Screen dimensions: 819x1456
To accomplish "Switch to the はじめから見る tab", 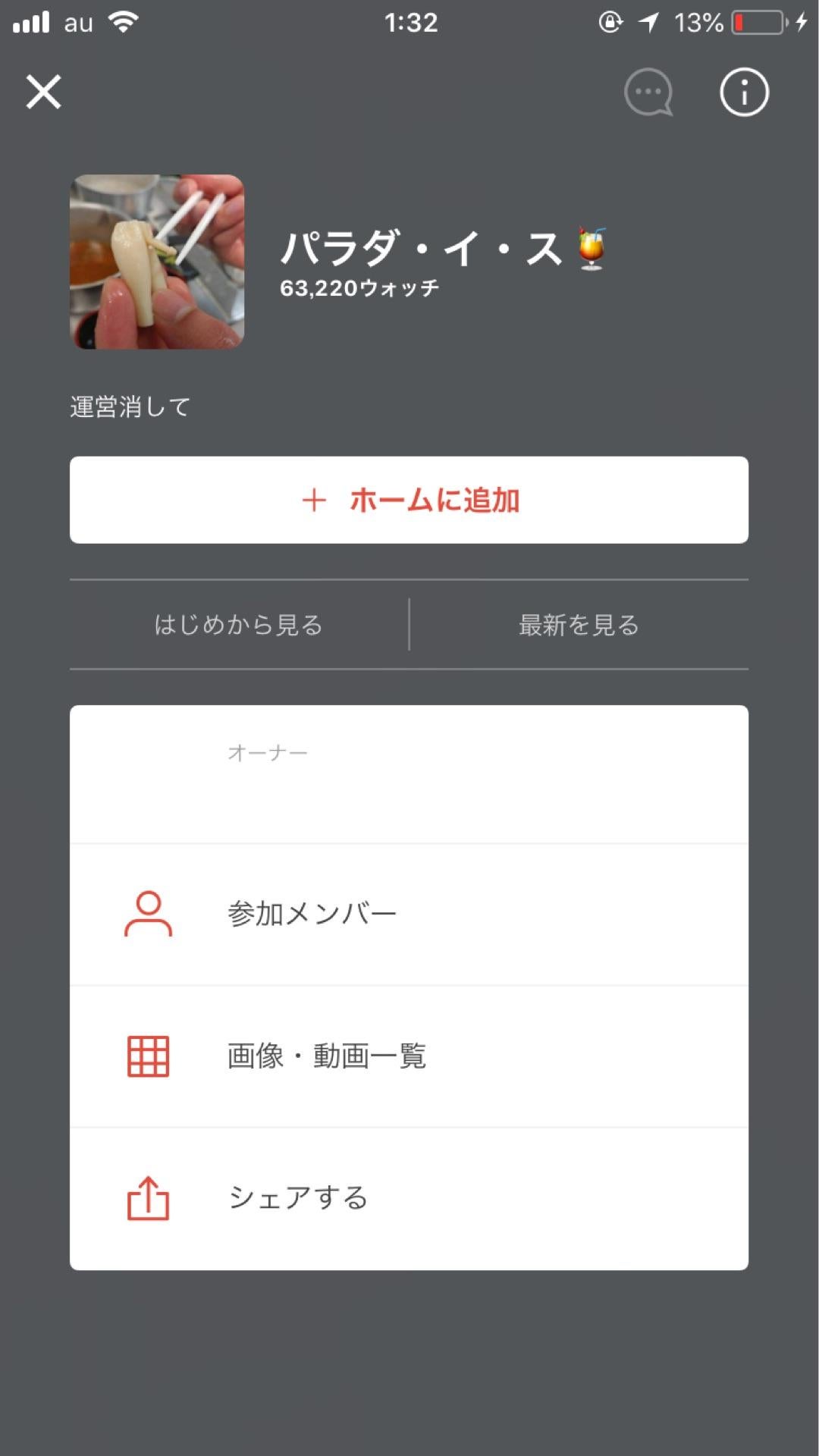I will point(237,625).
